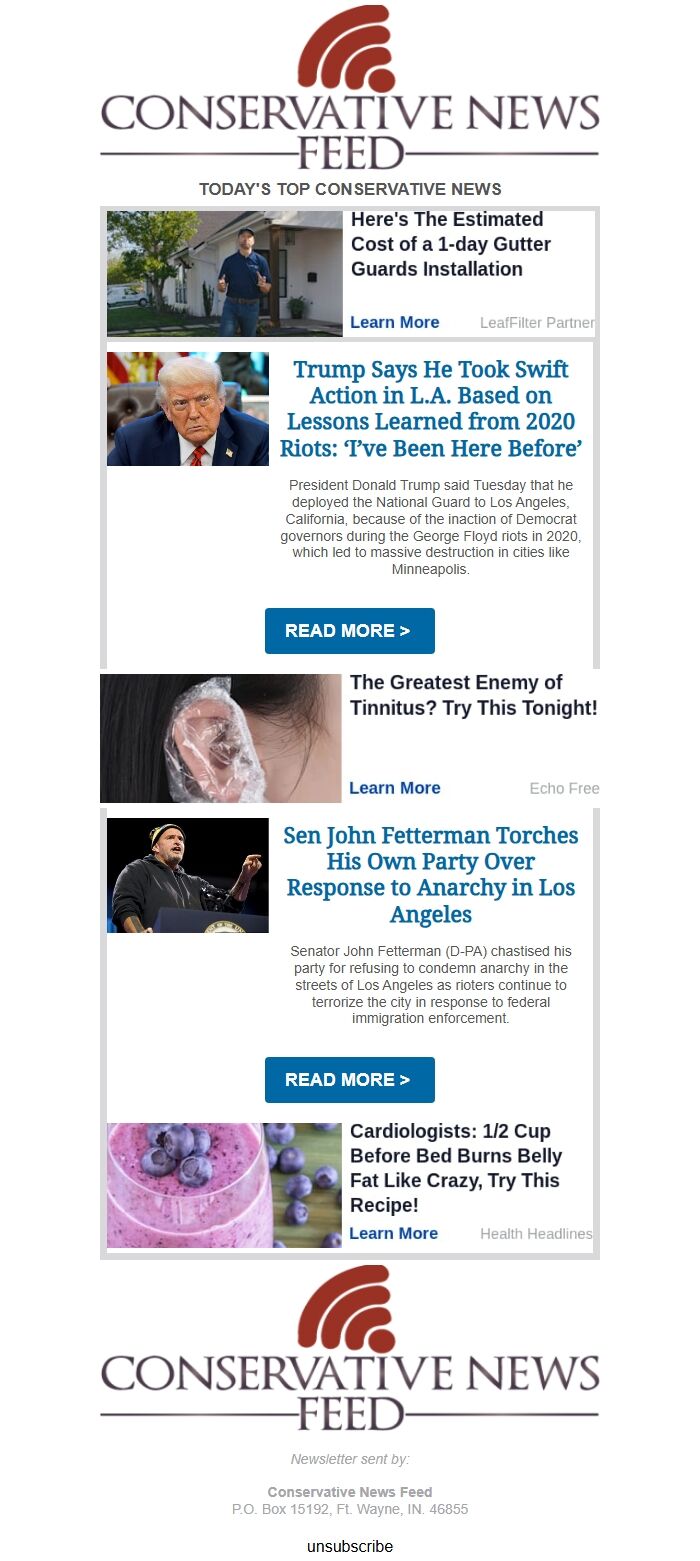Image resolution: width=700 pixels, height=1561 pixels.
Task: Open the gutter guards cost headline
Action: tap(450, 244)
